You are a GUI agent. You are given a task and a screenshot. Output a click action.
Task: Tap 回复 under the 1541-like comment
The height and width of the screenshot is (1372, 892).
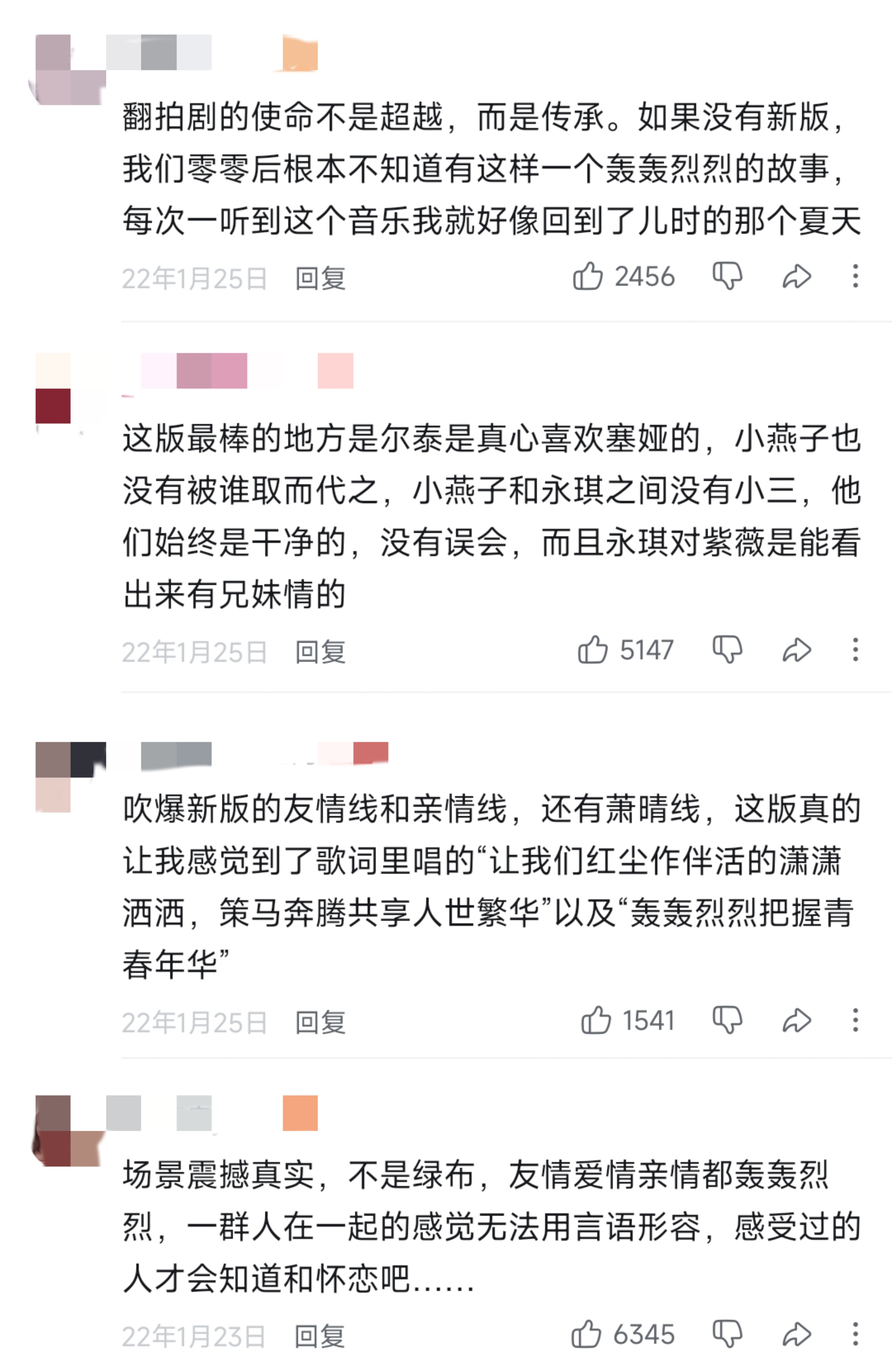click(320, 1023)
